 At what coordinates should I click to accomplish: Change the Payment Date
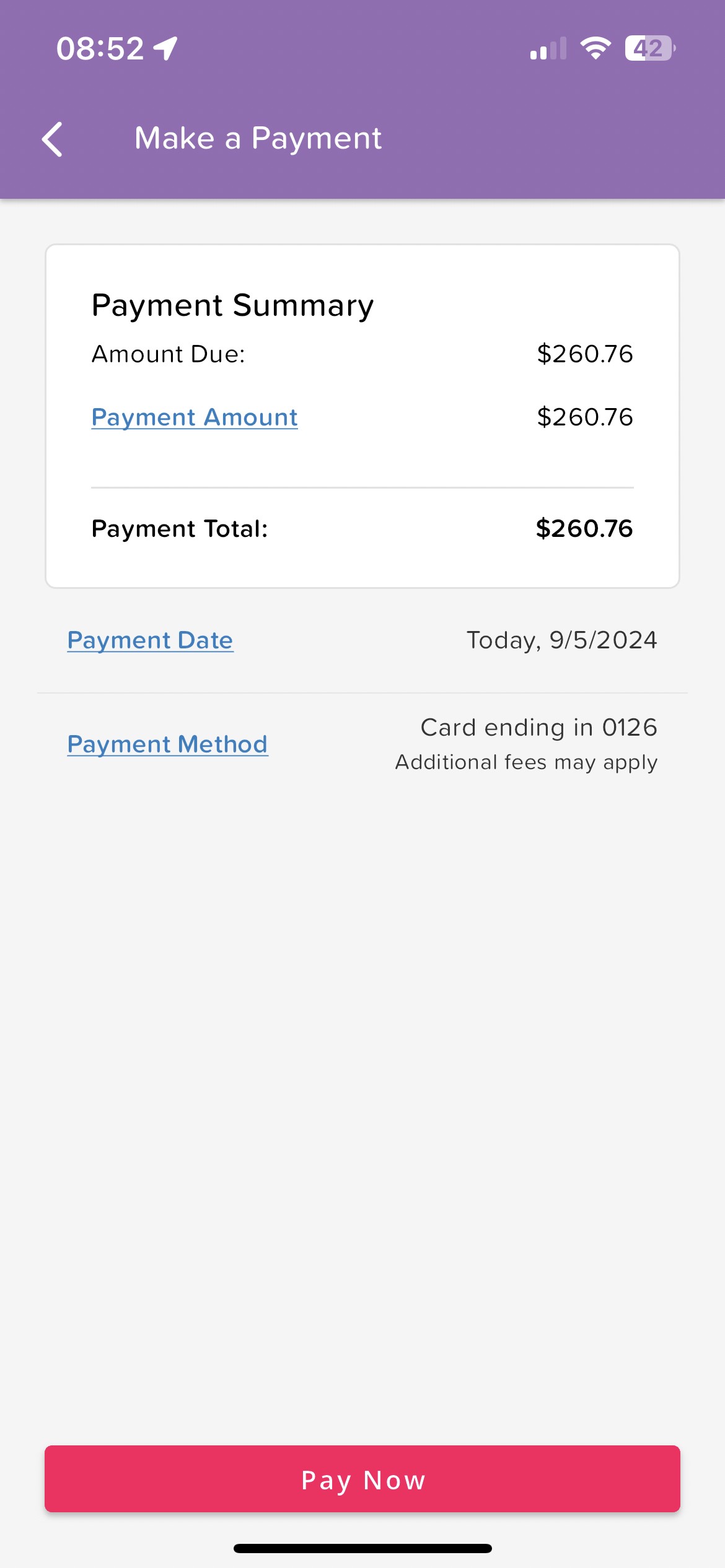coord(149,640)
